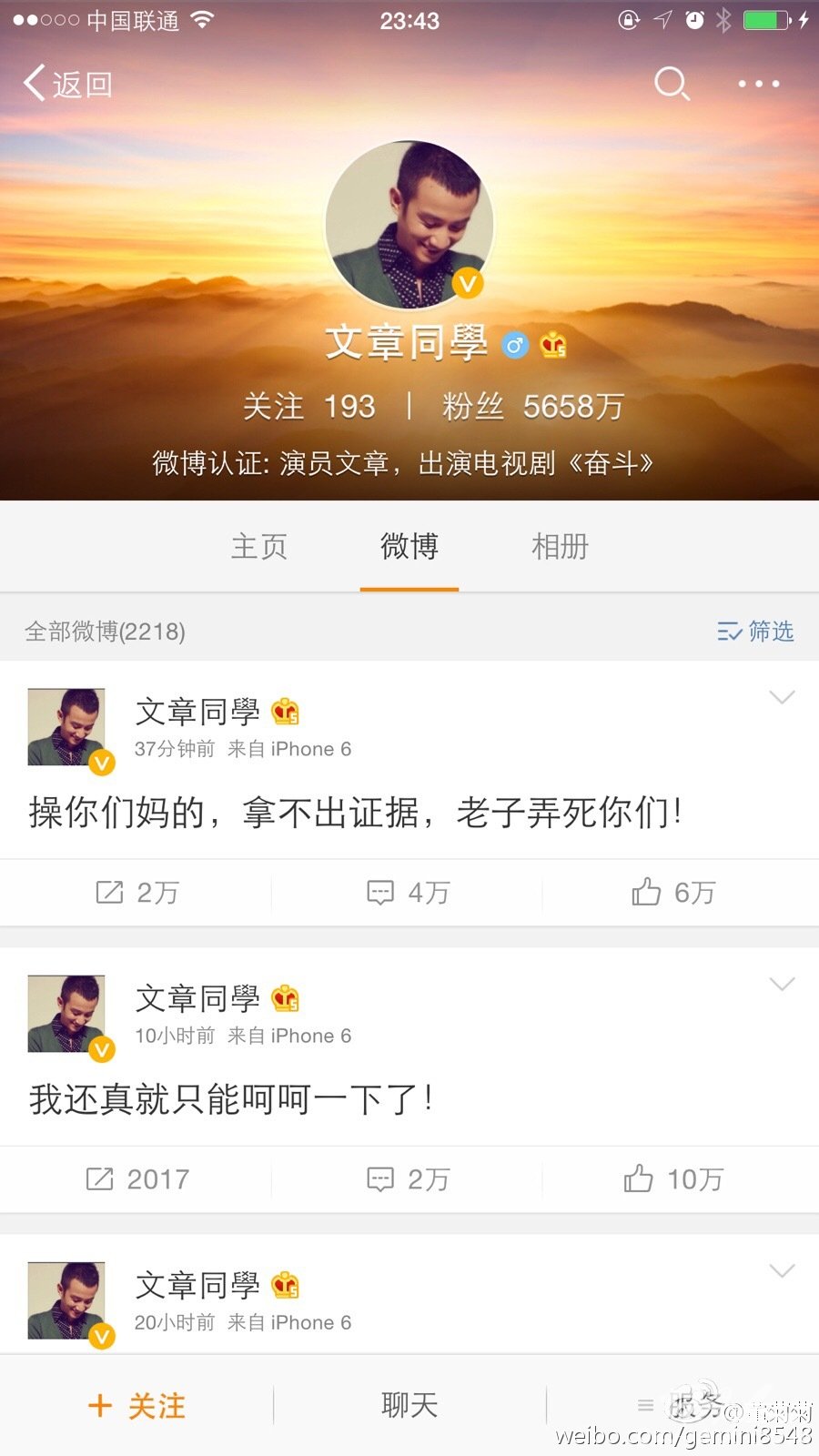The image size is (819, 1456).
Task: Expand the chevron on the 10小时前 post
Action: 782,985
